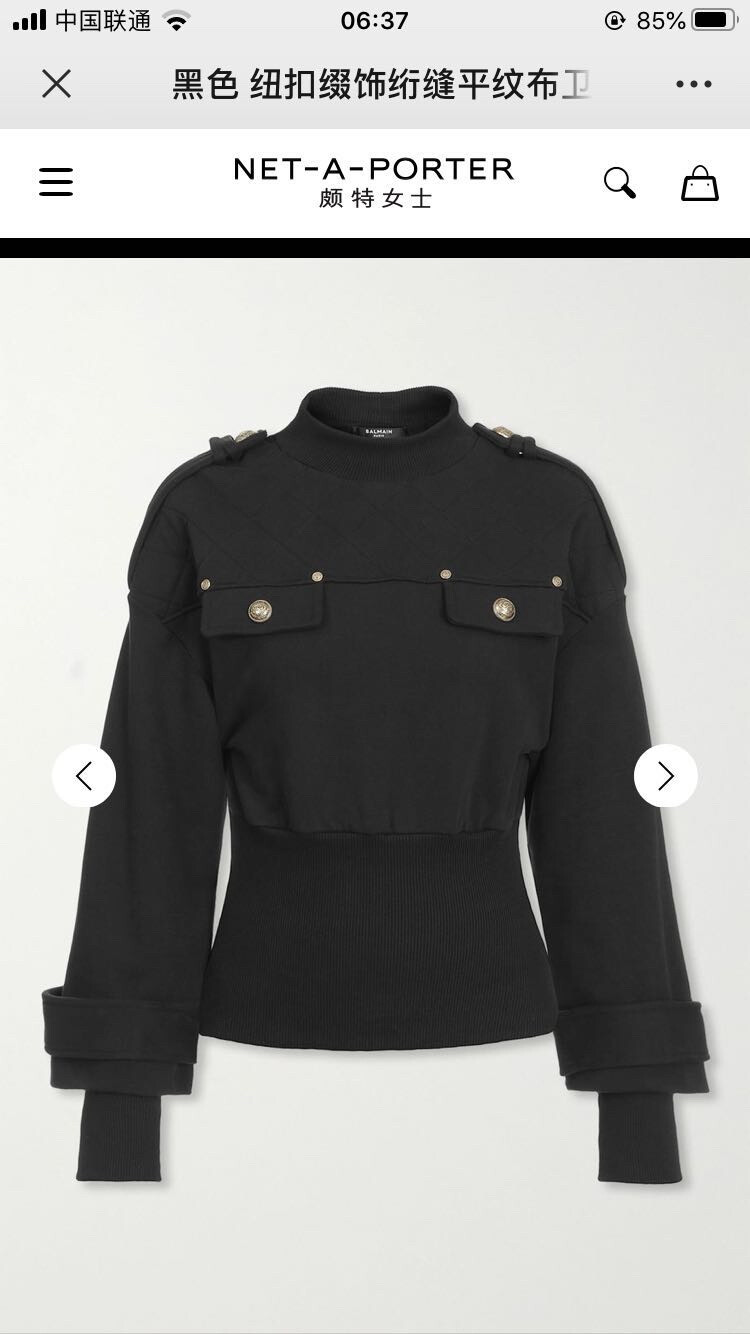The image size is (750, 1334).
Task: Open the three-dot overflow menu
Action: pos(693,84)
